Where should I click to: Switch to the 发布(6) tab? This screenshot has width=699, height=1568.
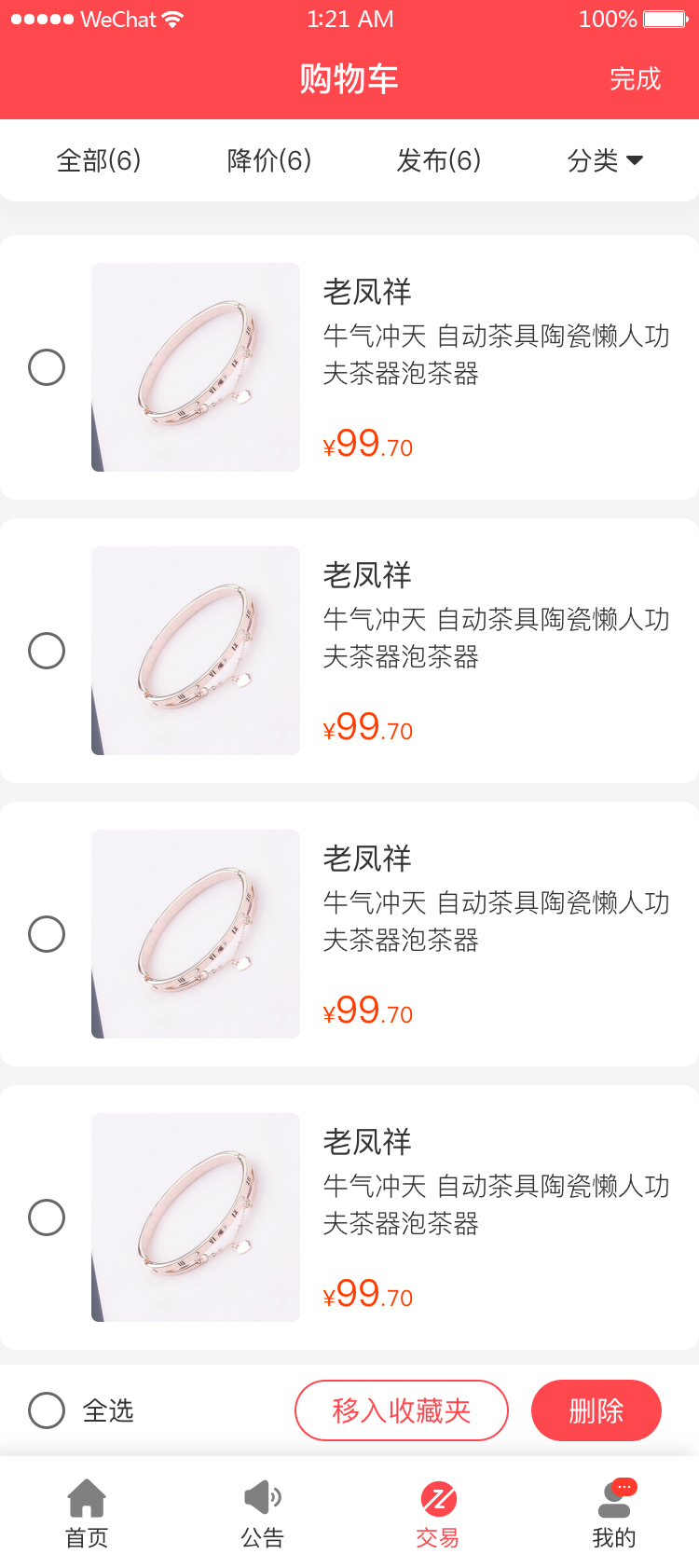point(439,160)
